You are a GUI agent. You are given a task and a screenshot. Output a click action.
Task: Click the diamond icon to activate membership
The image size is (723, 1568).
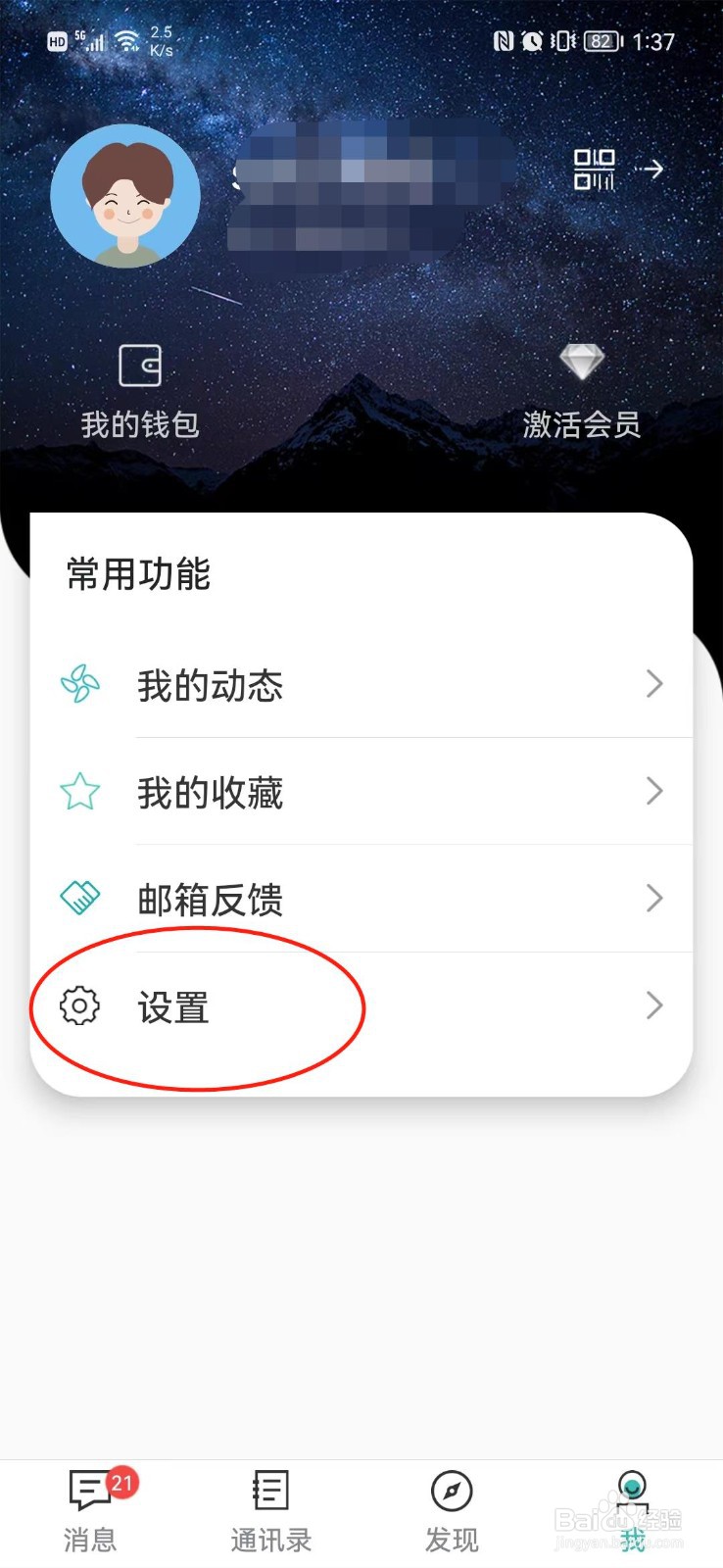(583, 363)
